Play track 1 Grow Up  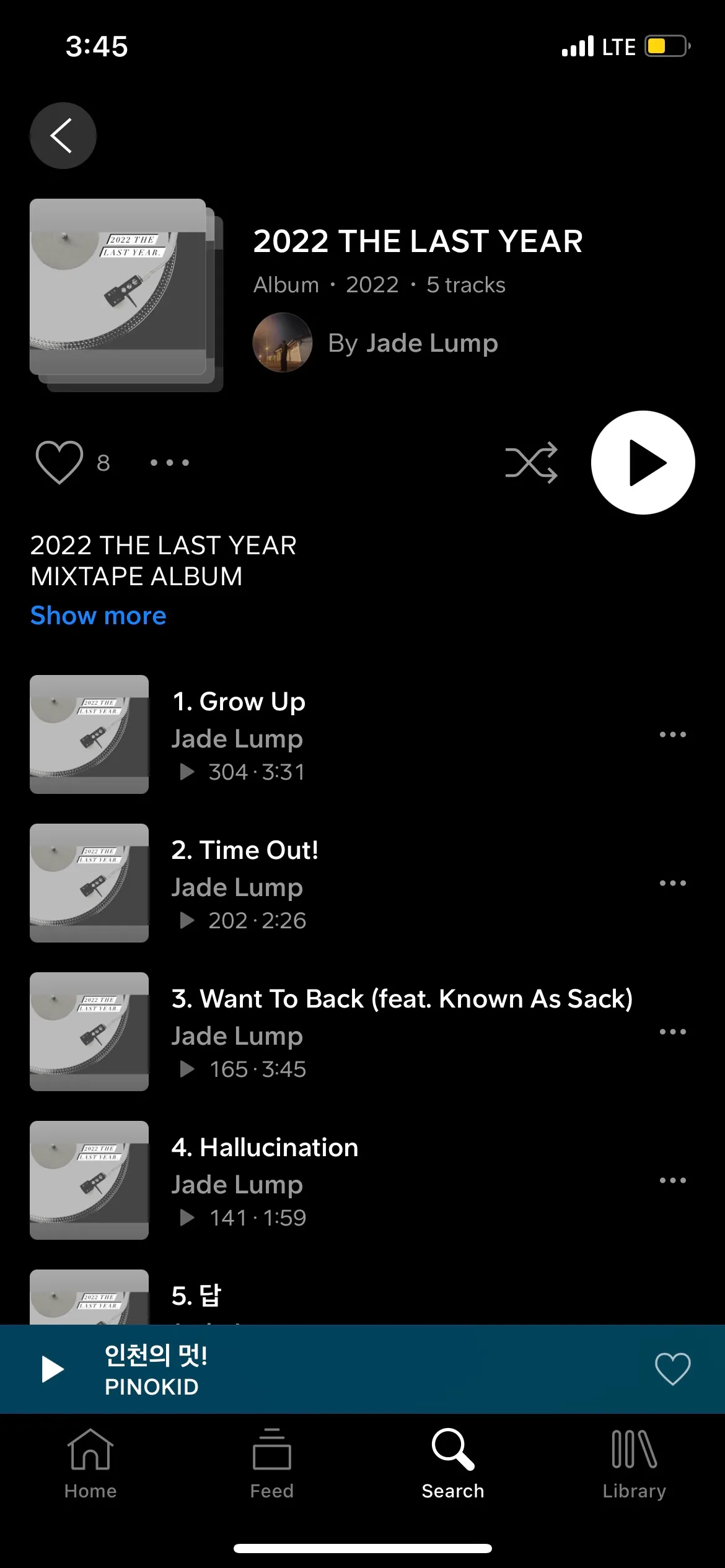239,702
